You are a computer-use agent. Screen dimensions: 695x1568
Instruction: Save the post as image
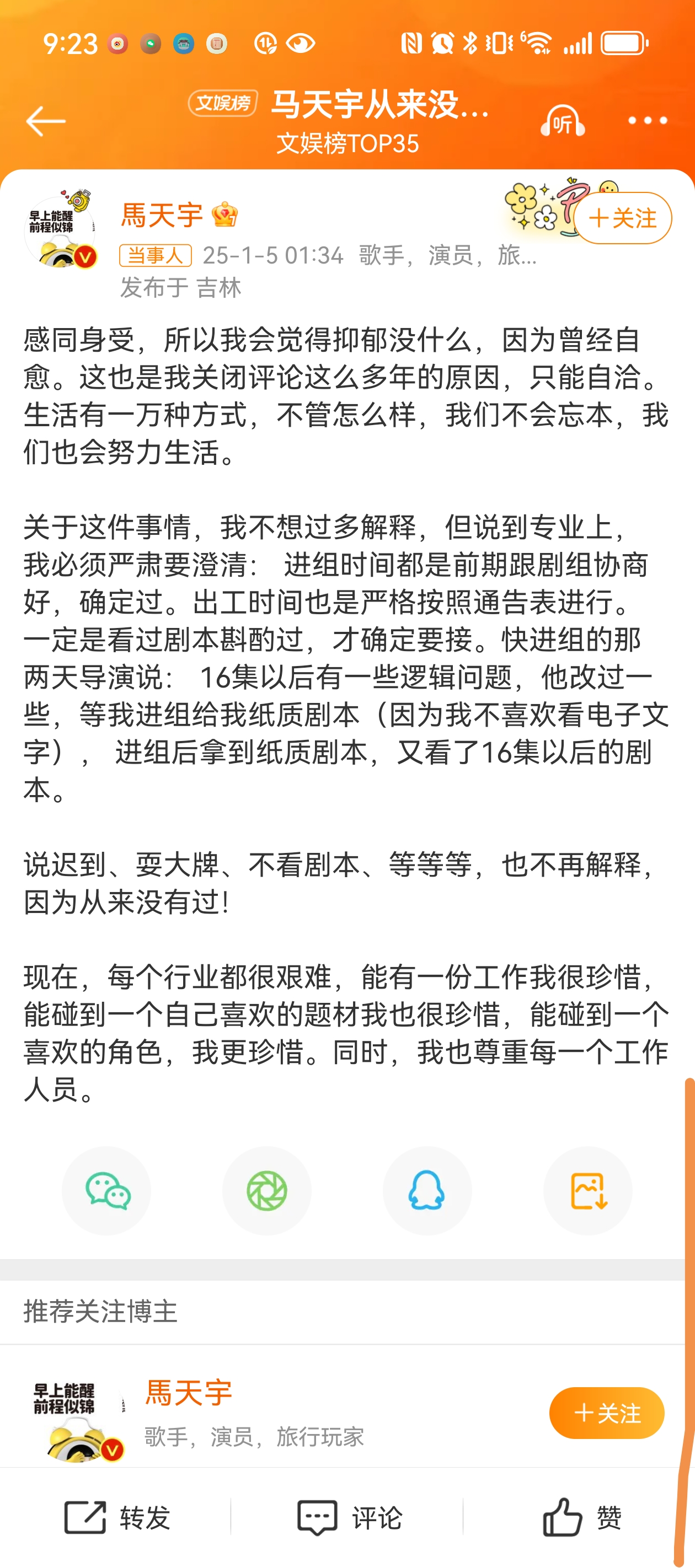[x=588, y=1190]
